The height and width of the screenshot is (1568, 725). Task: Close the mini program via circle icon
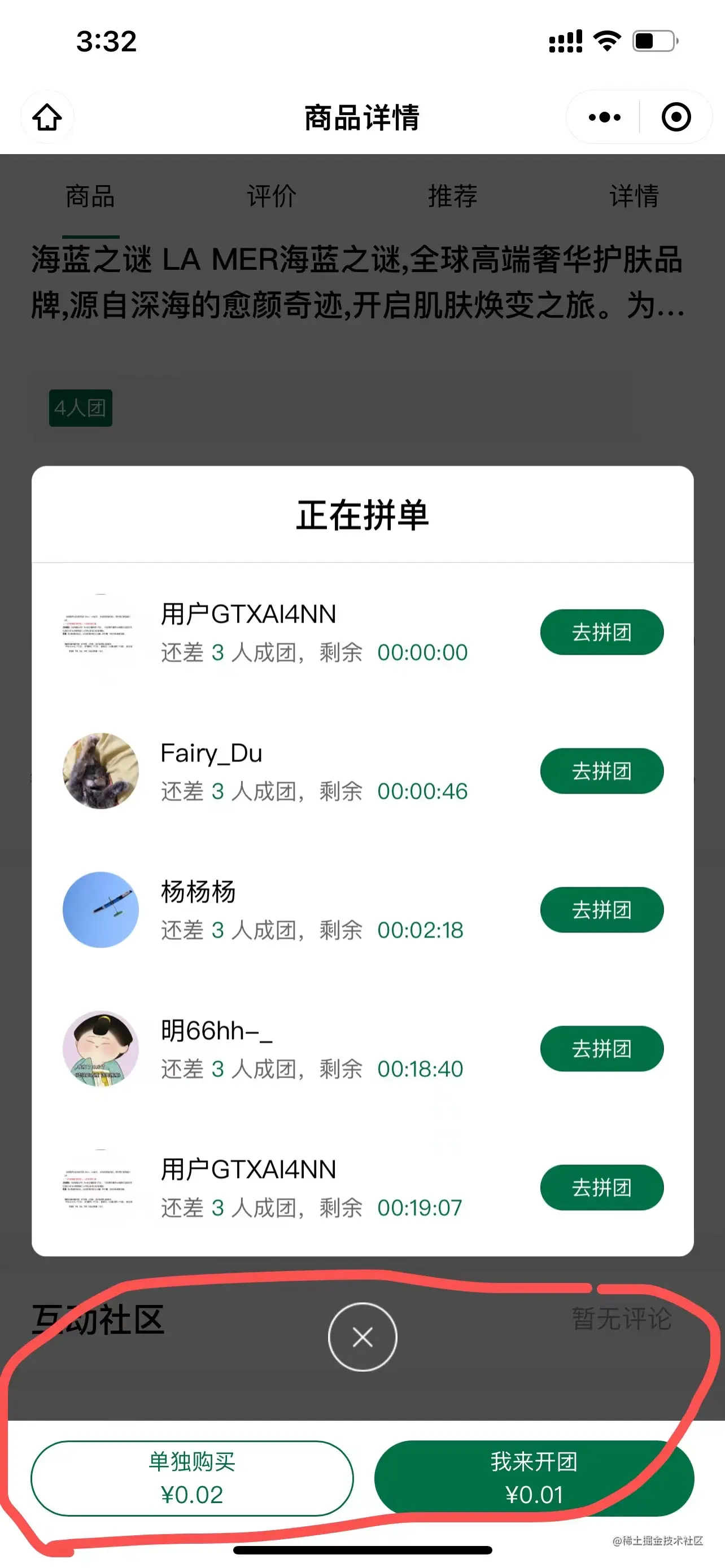676,117
